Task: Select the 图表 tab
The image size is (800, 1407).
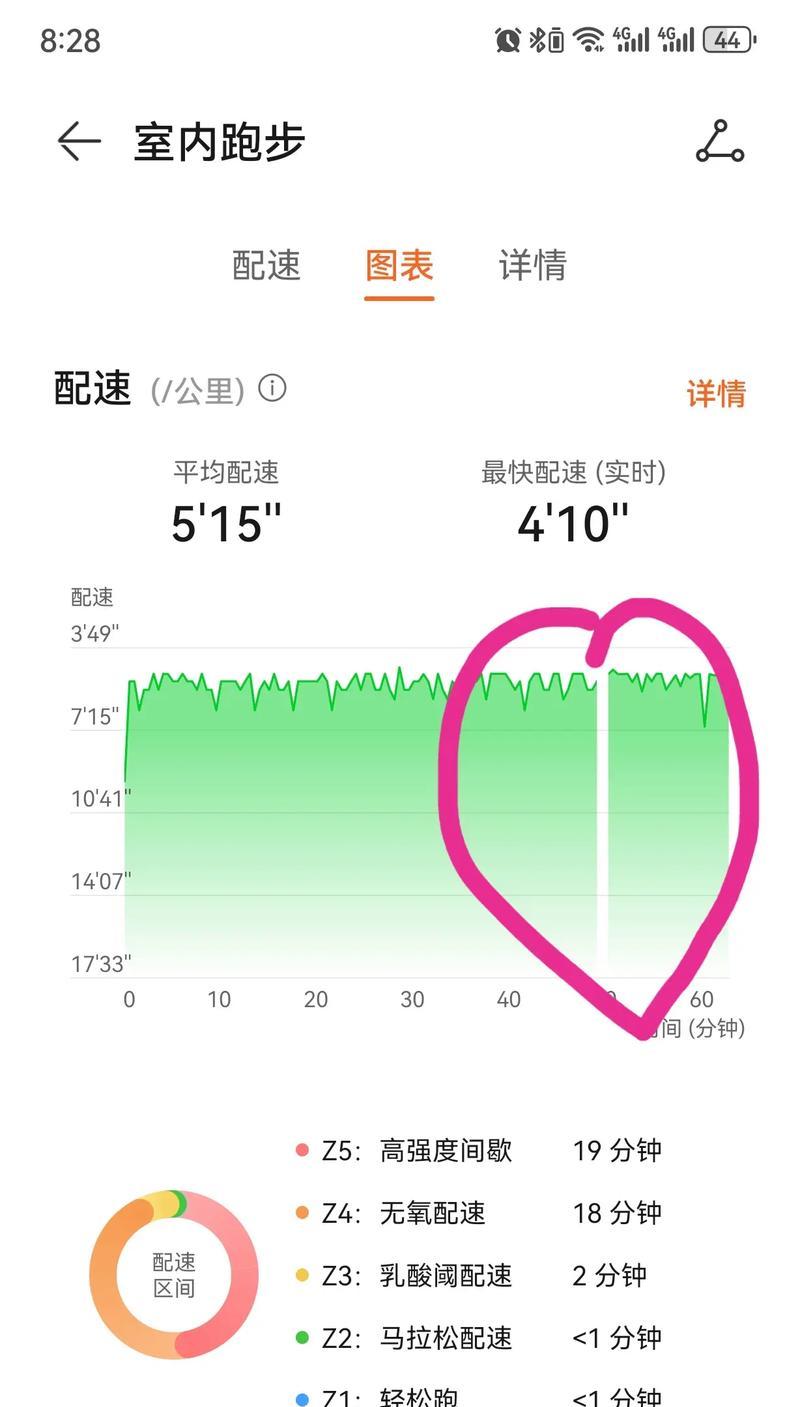Action: (x=399, y=265)
